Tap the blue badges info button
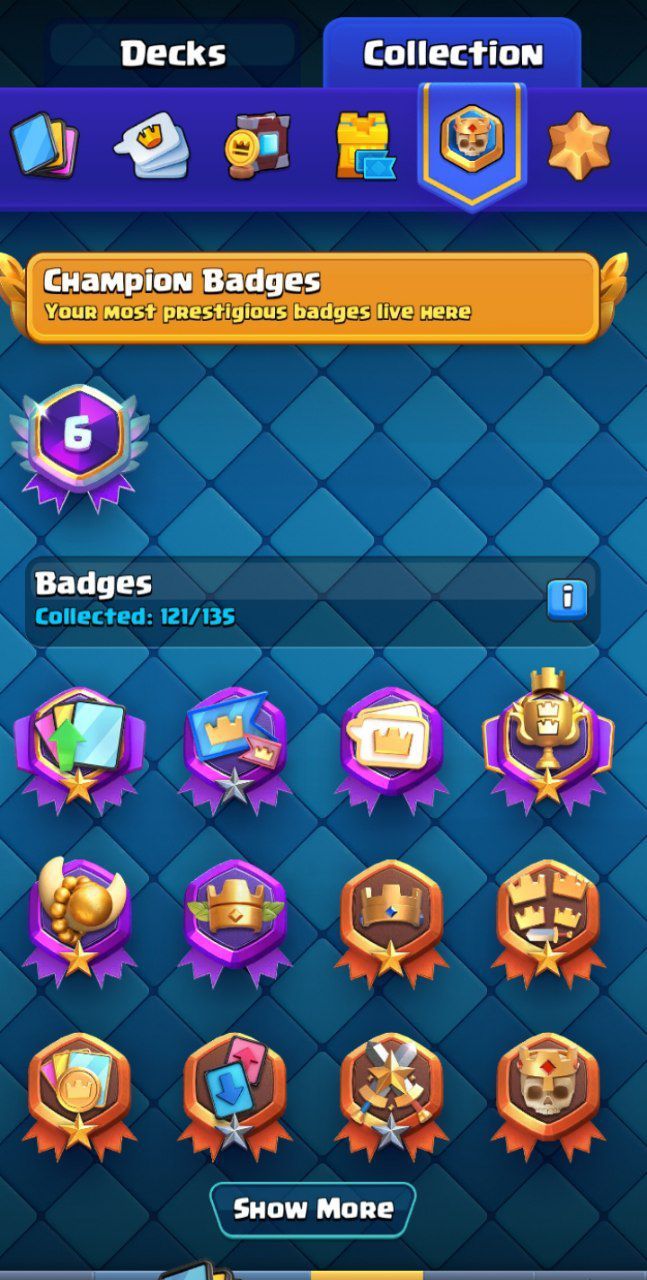Screen dimensions: 647x1280 pyautogui.click(x=567, y=599)
